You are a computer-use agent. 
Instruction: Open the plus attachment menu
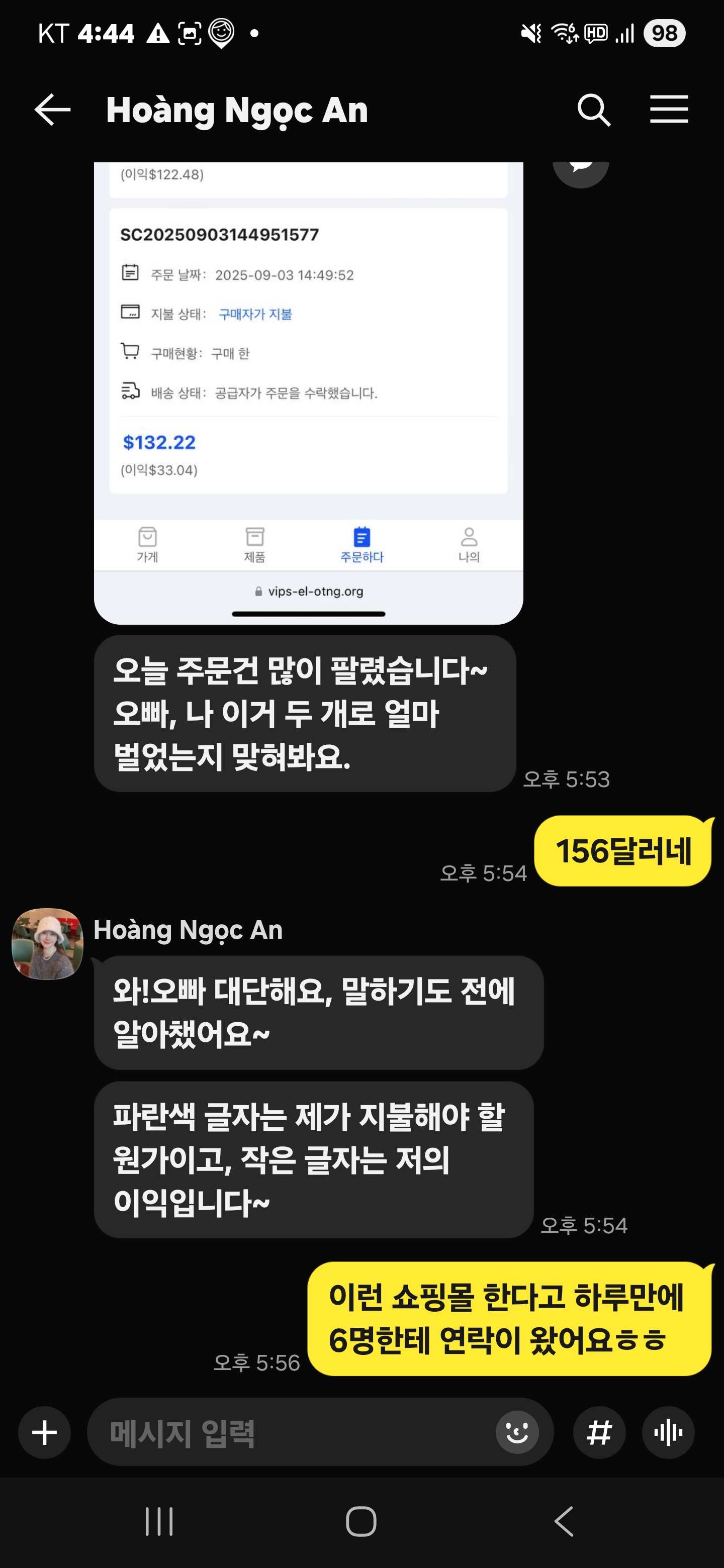pyautogui.click(x=44, y=1432)
